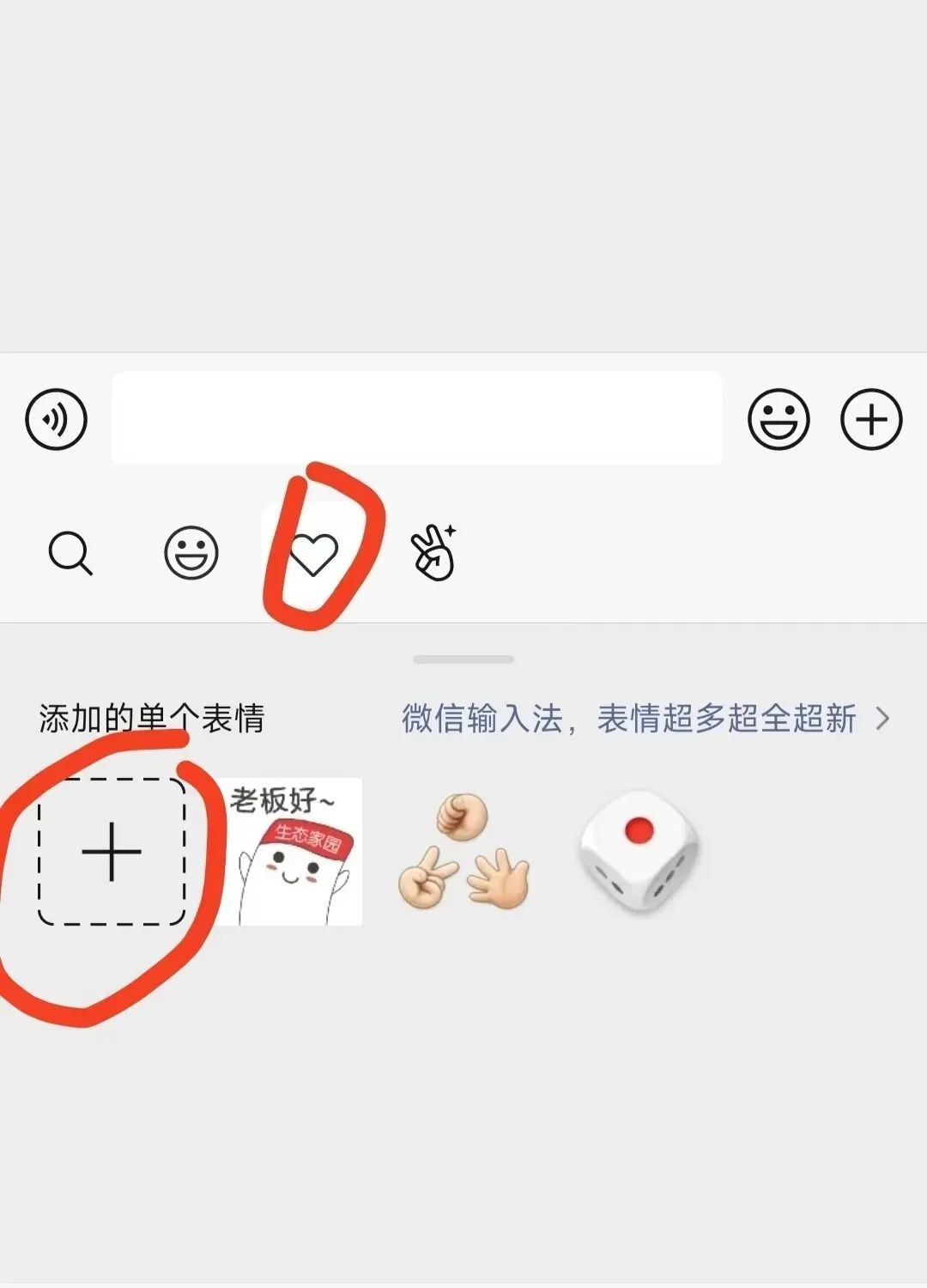Focus the message text field

click(x=416, y=418)
